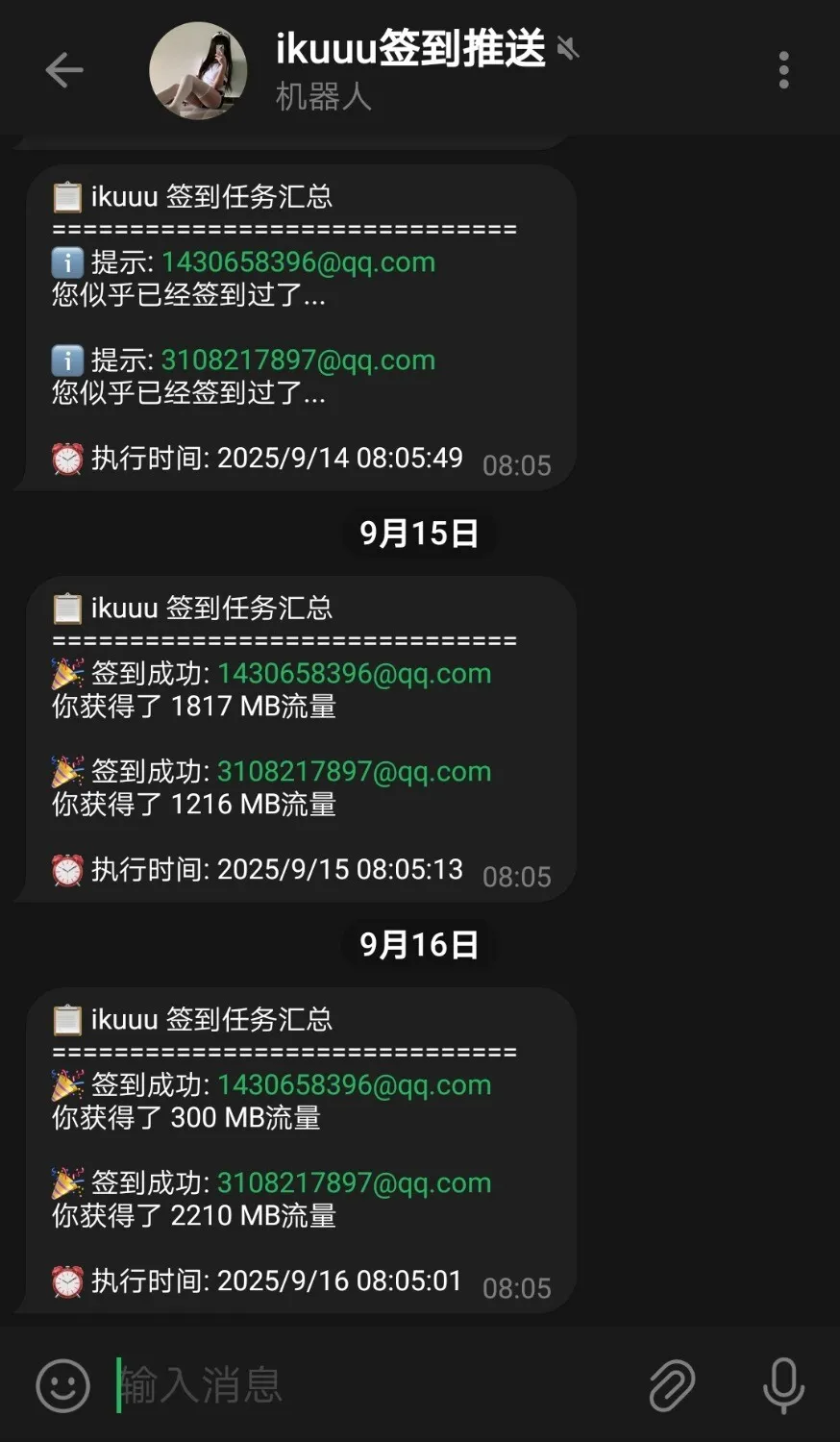Screen dimensions: 840x1442
Task: Attach a file with the paperclip
Action: [x=671, y=1385]
